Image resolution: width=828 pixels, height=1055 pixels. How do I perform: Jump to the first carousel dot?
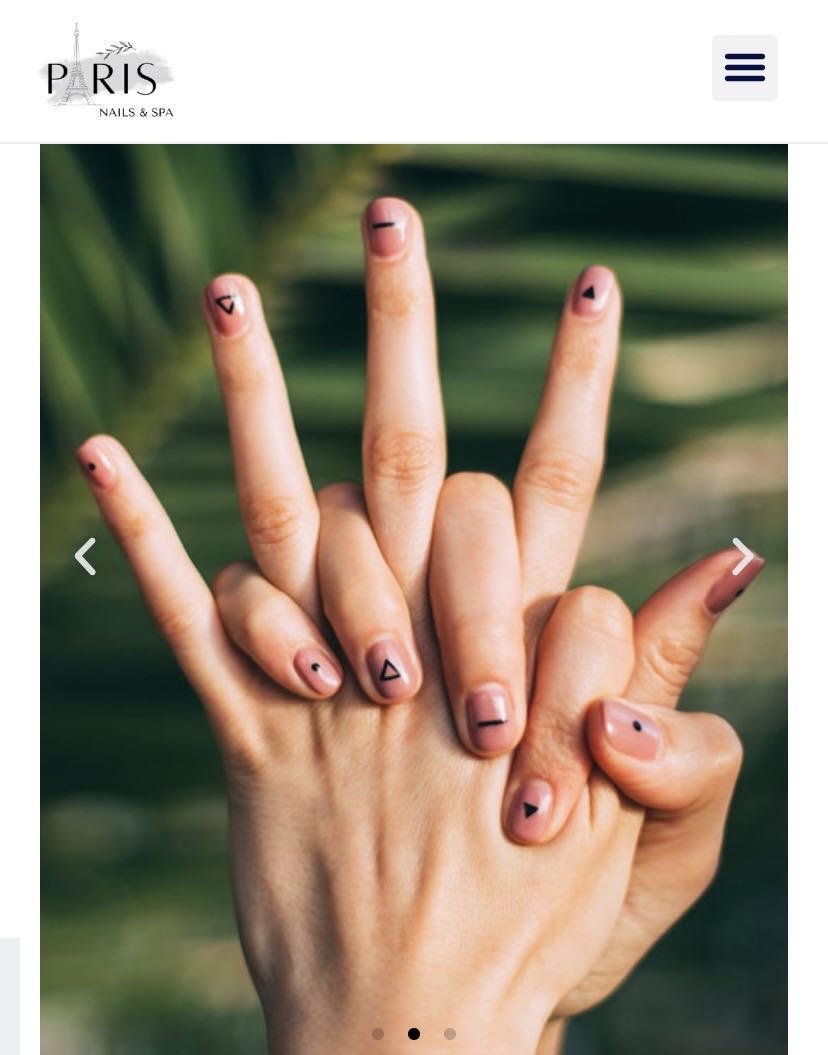(378, 1034)
